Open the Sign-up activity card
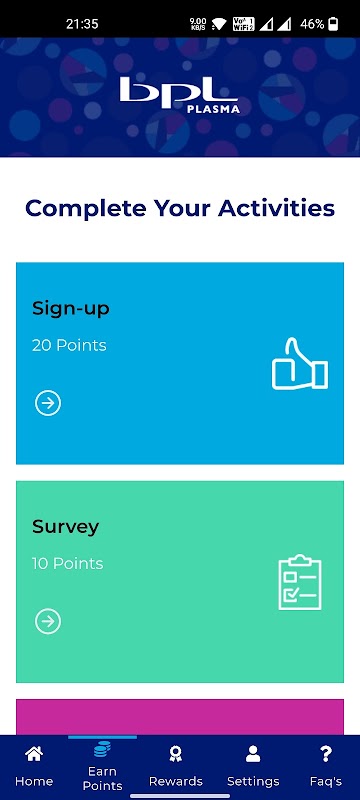This screenshot has width=360, height=800. pyautogui.click(x=180, y=363)
